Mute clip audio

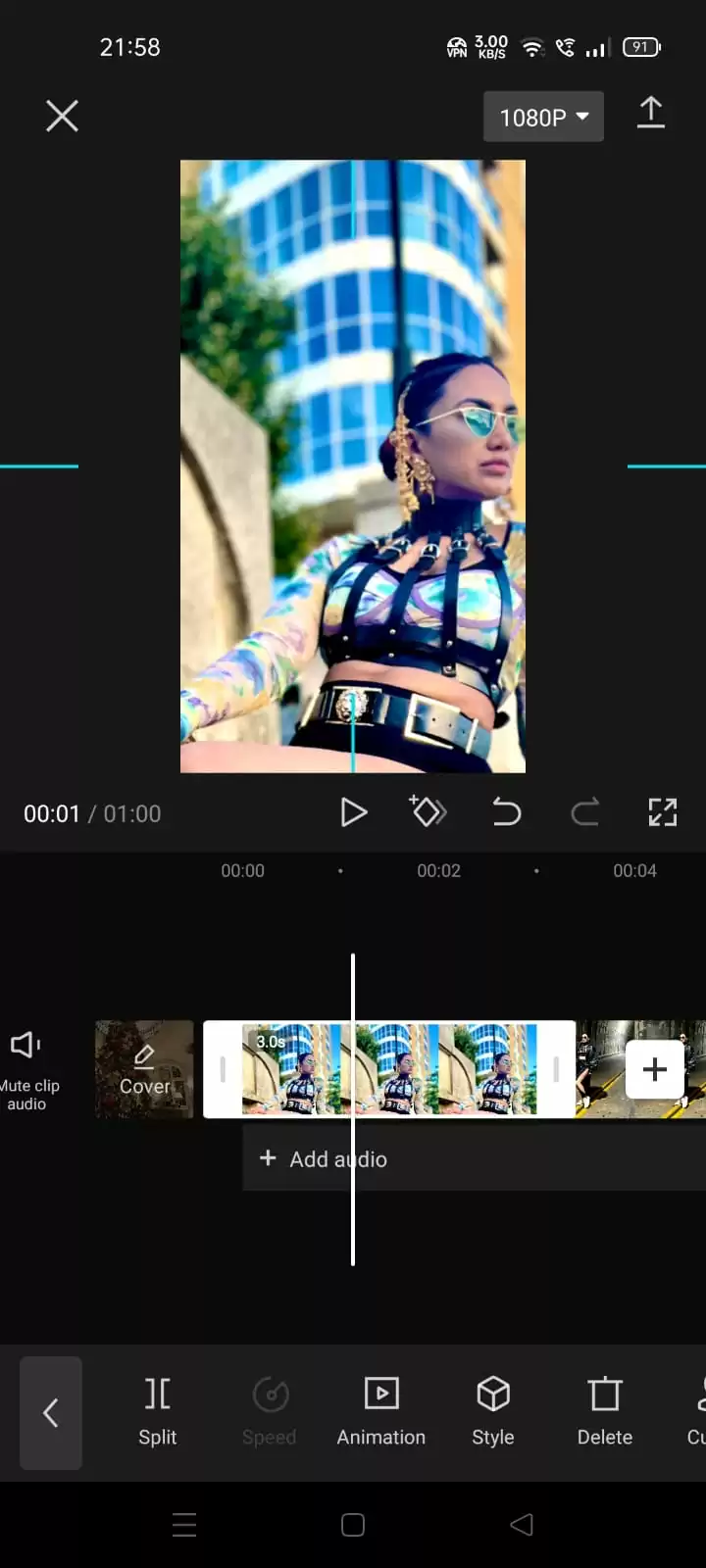(27, 1068)
